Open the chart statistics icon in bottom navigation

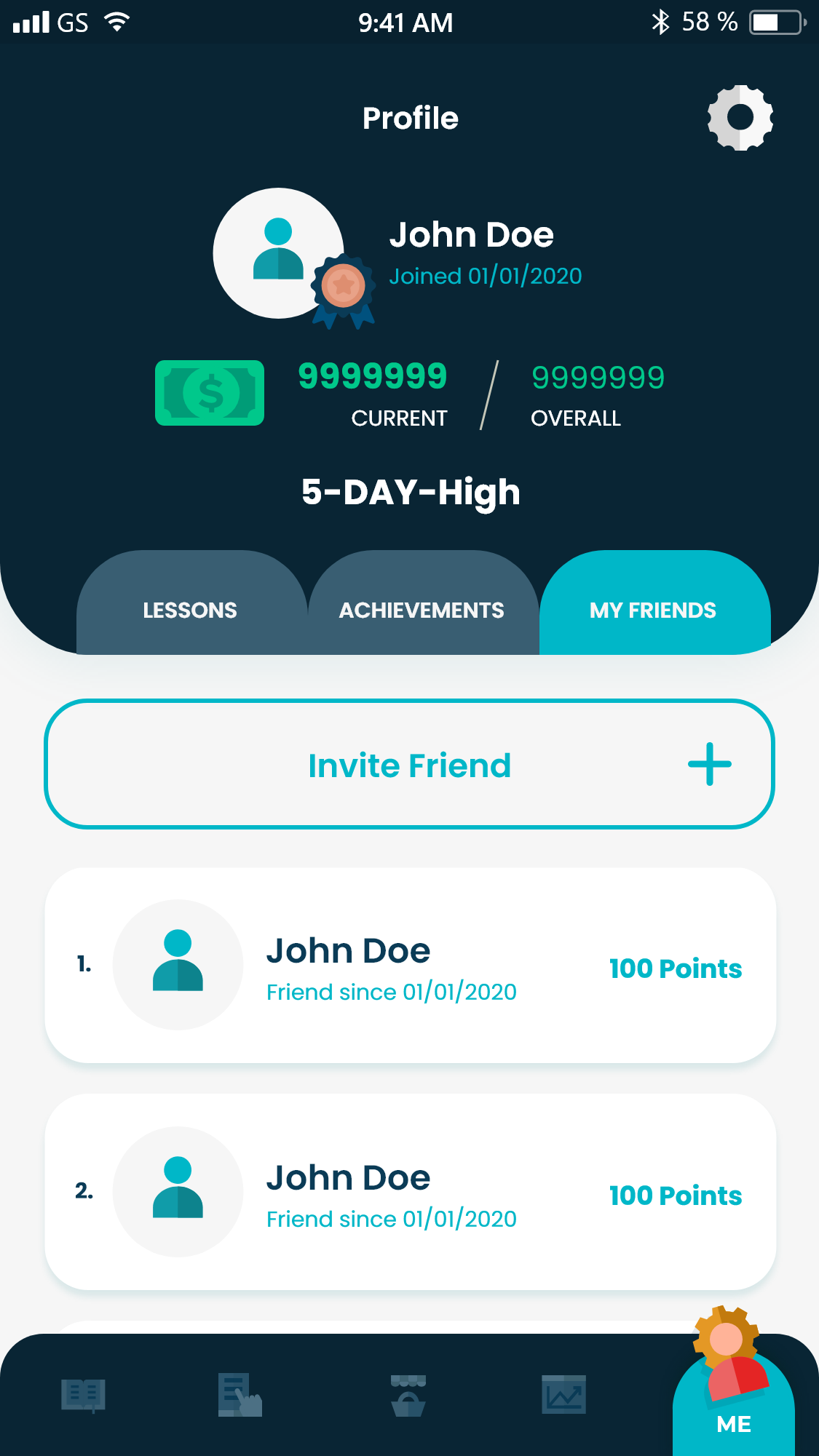[563, 1395]
